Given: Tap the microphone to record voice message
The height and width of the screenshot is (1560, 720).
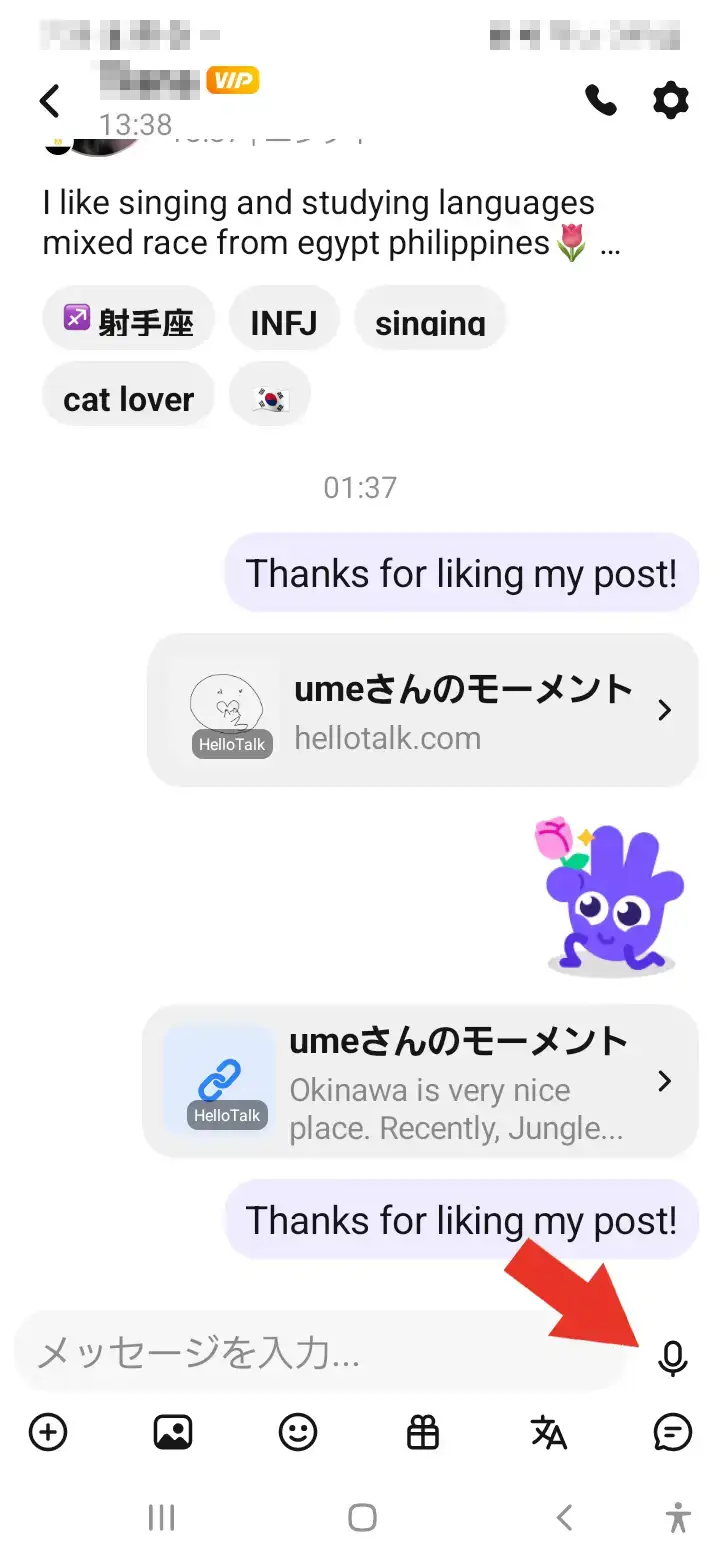Looking at the screenshot, I should click(673, 1357).
